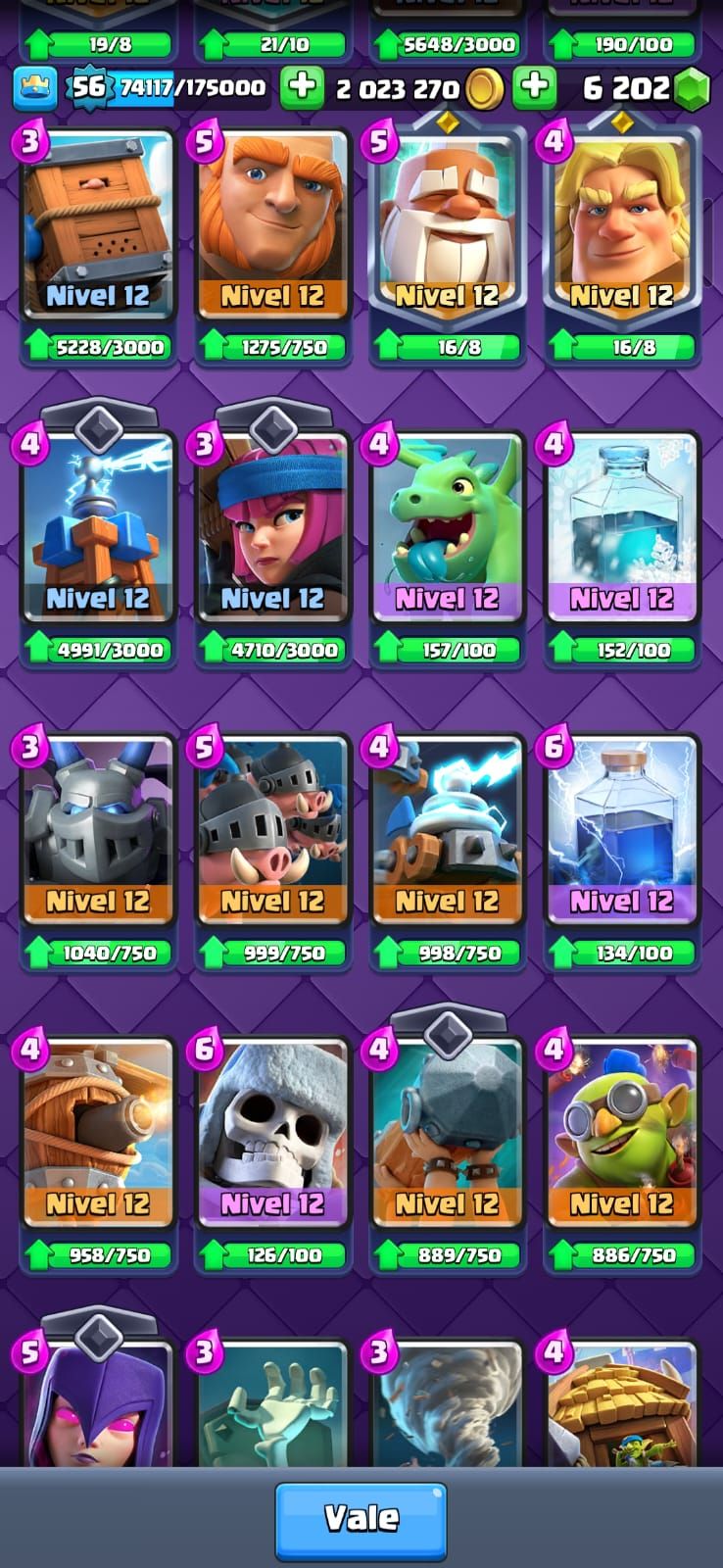The height and width of the screenshot is (1568, 723).
Task: Select the Freeze spell card
Action: point(621,527)
